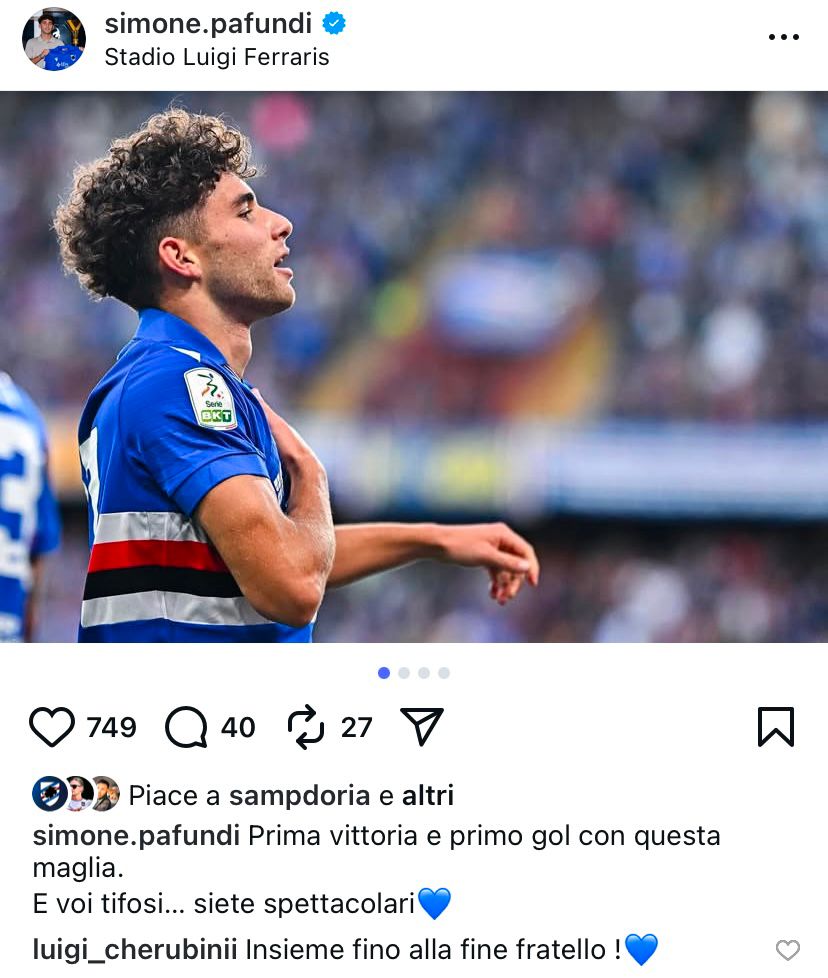
Task: Like luigi_cherubinii's comment
Action: point(788,950)
